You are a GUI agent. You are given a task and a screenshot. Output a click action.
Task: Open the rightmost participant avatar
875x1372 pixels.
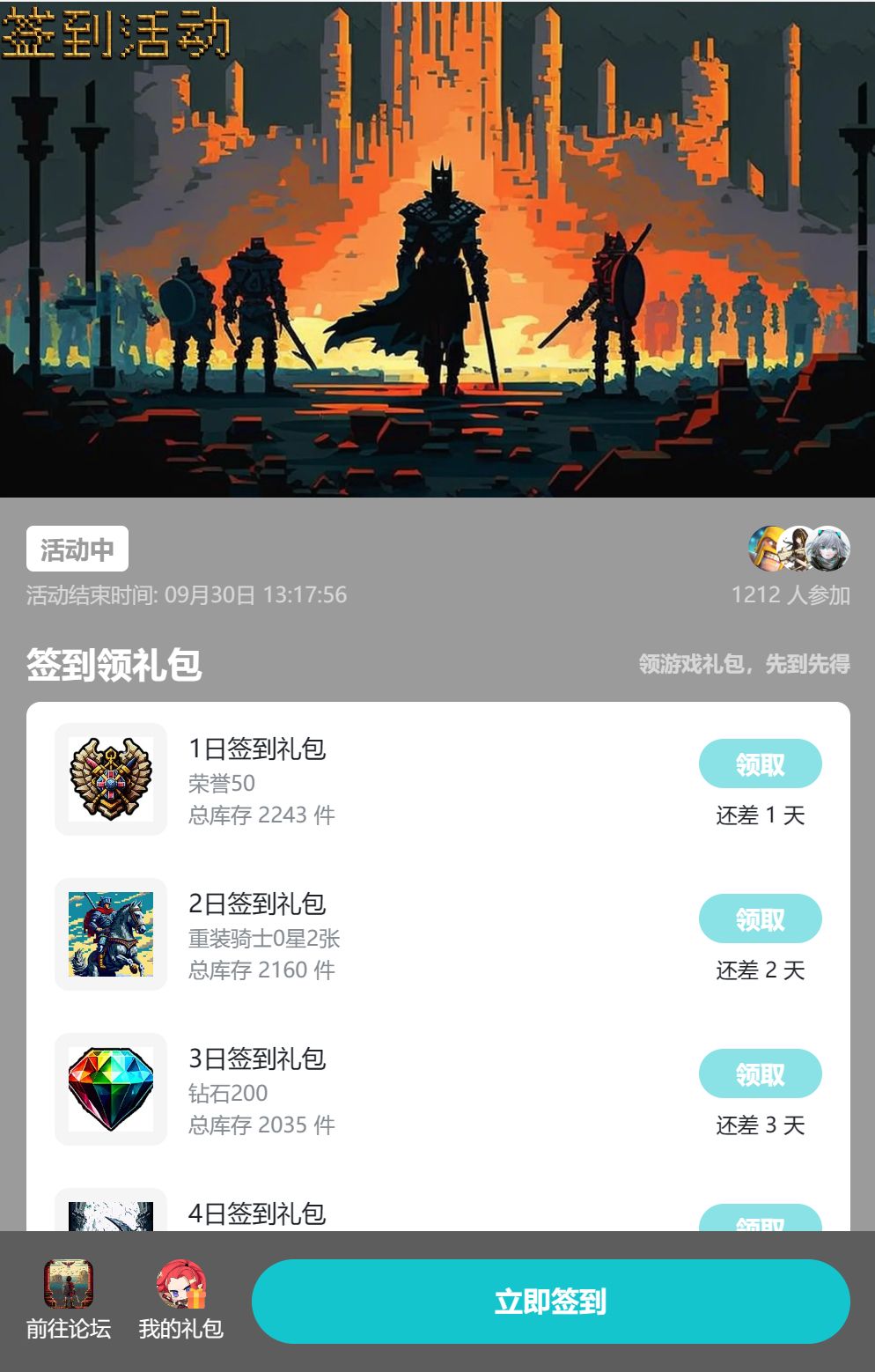tap(829, 548)
